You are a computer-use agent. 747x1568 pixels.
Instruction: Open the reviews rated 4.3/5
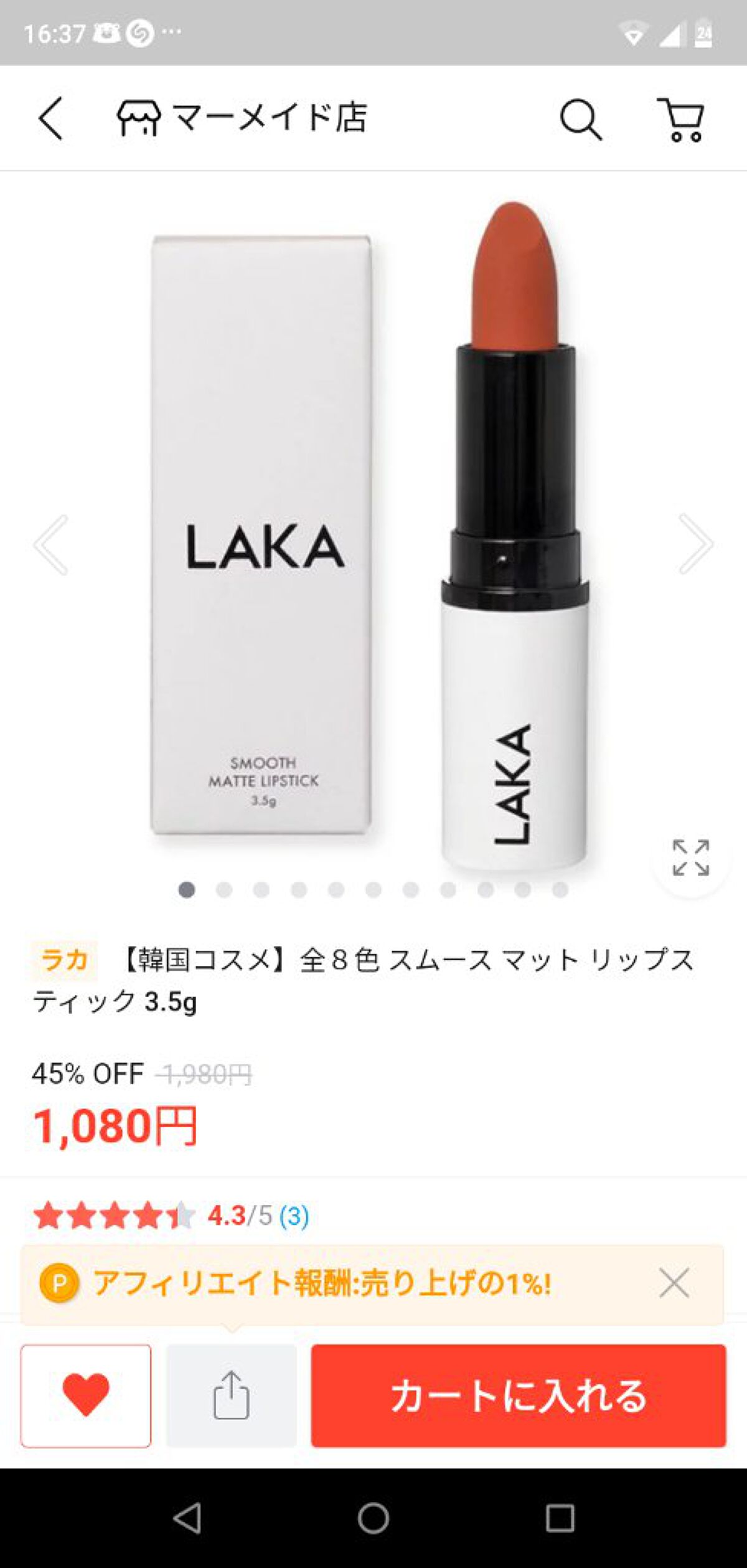pos(171,1215)
